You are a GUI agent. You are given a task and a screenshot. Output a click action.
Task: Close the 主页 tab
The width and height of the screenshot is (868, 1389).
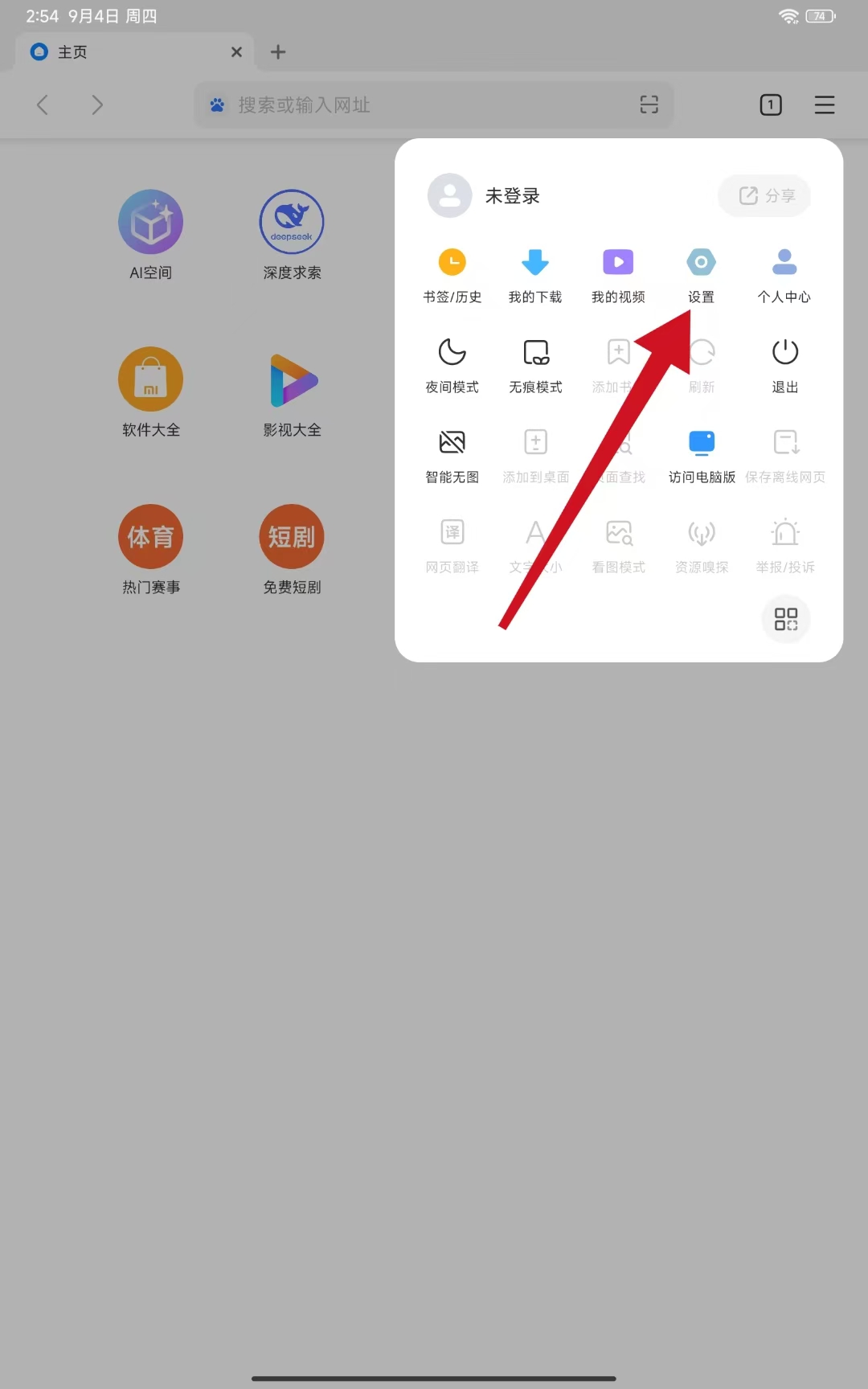point(236,52)
